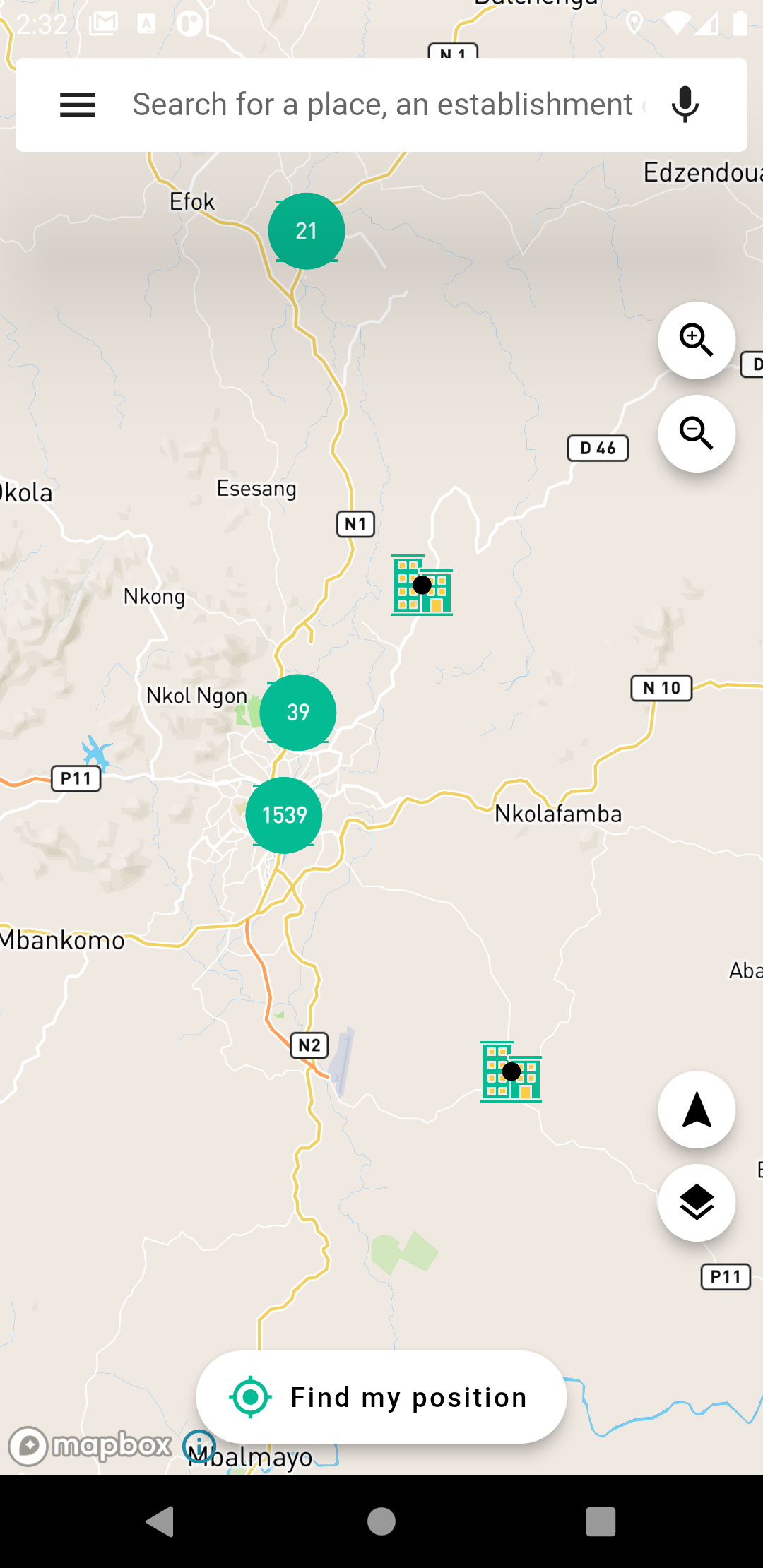Toggle map layers view on or off
763x1568 pixels.
pyautogui.click(x=697, y=1201)
